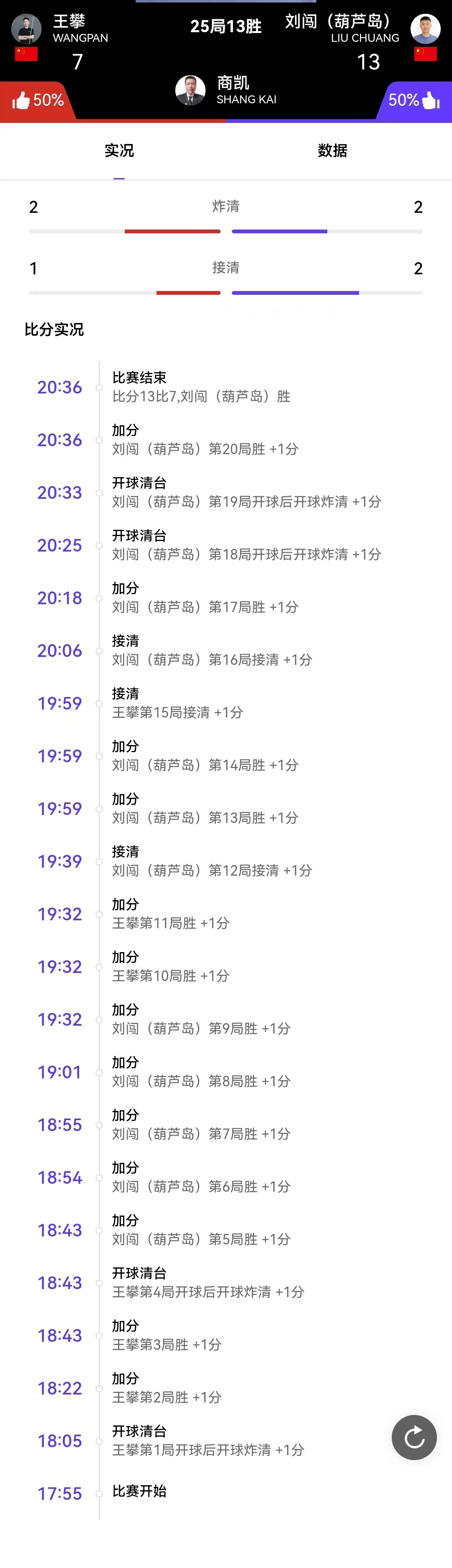Switch to the 数据 tab
This screenshot has width=452, height=1568.
332,151
